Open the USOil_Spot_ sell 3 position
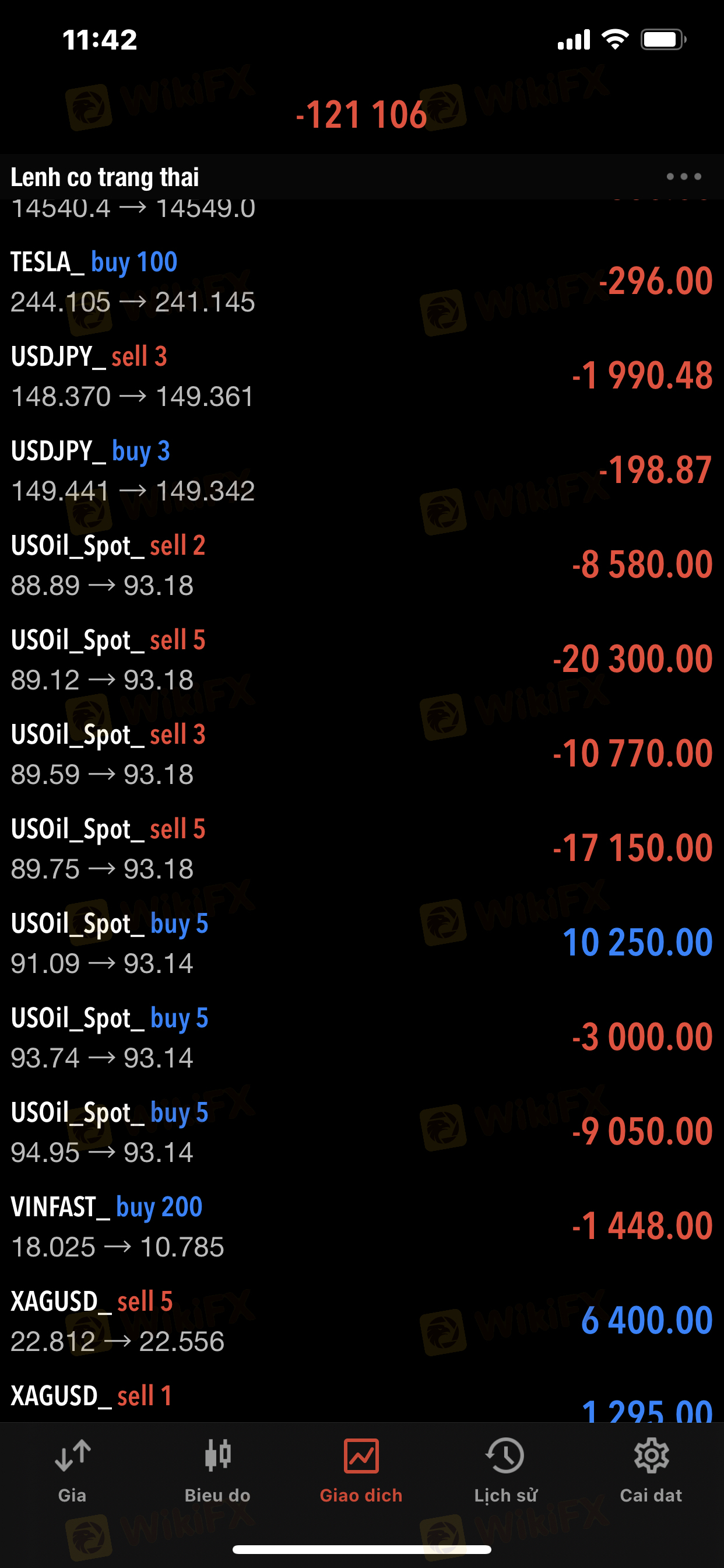The image size is (724, 1568). 362,754
